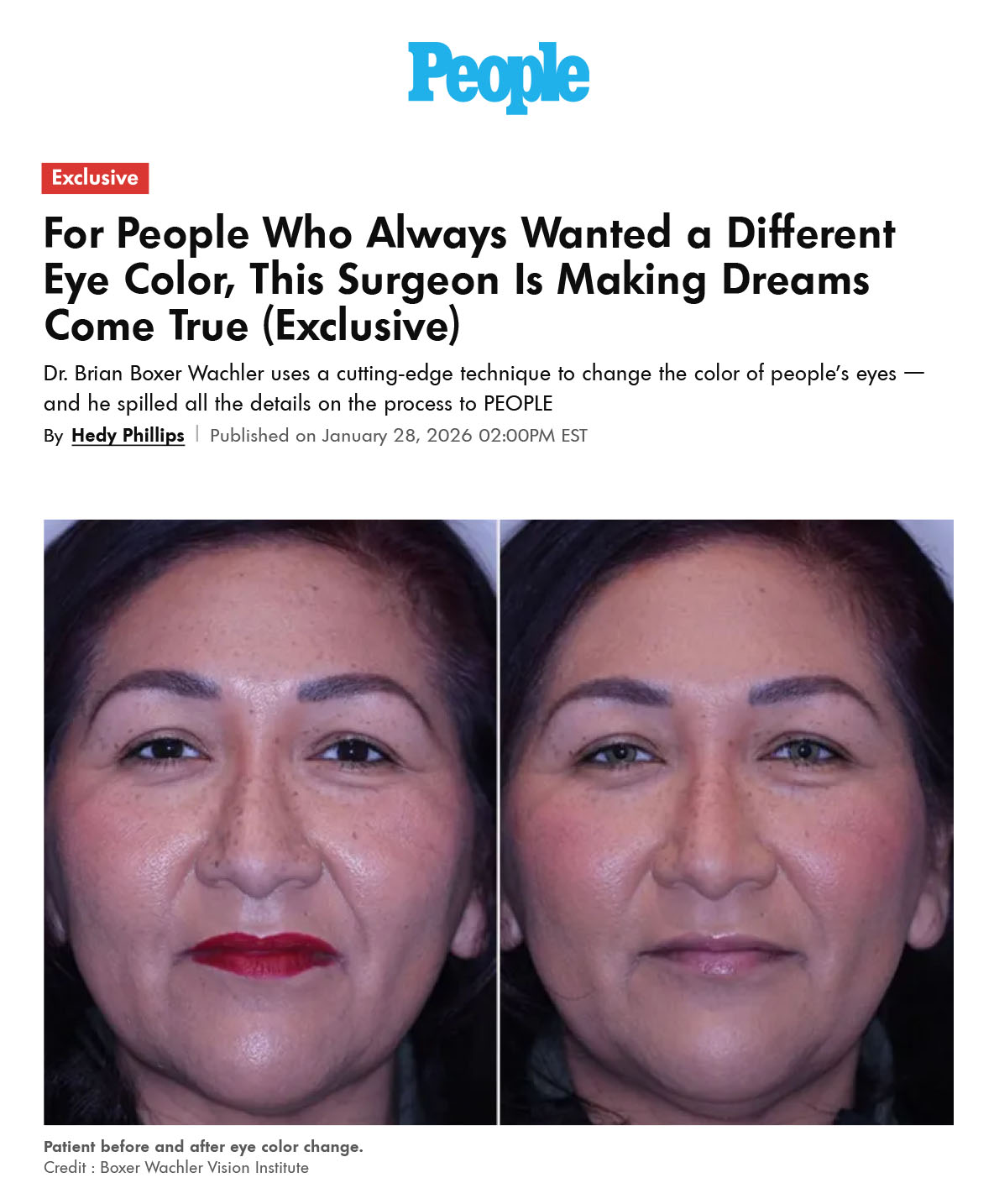Viewport: 994px width, 1204px height.
Task: Open author Hedy Phillips' profile link
Action: point(128,435)
